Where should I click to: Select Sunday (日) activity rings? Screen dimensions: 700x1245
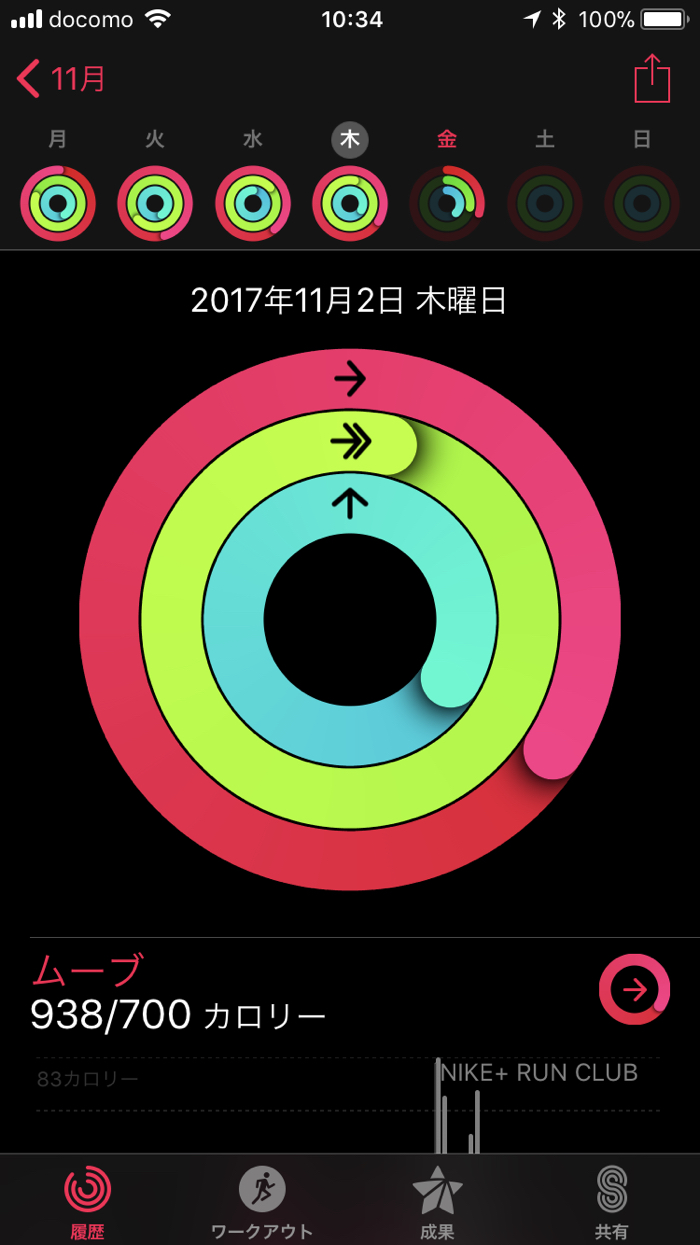pyautogui.click(x=642, y=203)
